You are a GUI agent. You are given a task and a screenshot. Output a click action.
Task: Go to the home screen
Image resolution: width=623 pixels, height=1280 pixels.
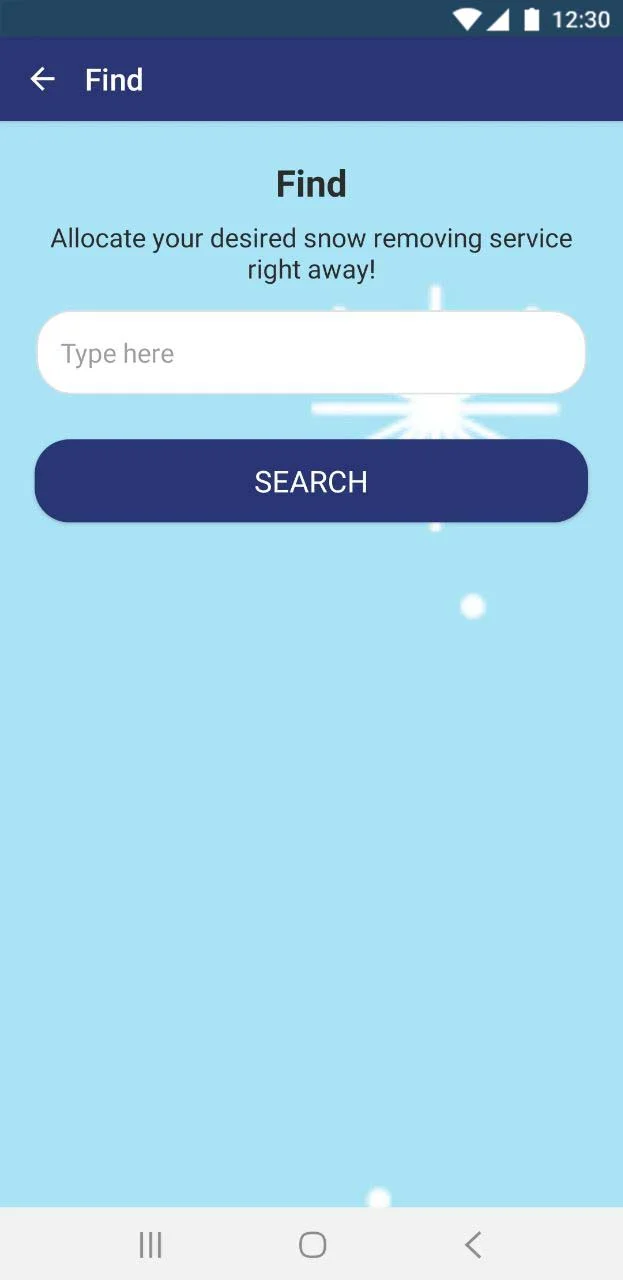[312, 1244]
